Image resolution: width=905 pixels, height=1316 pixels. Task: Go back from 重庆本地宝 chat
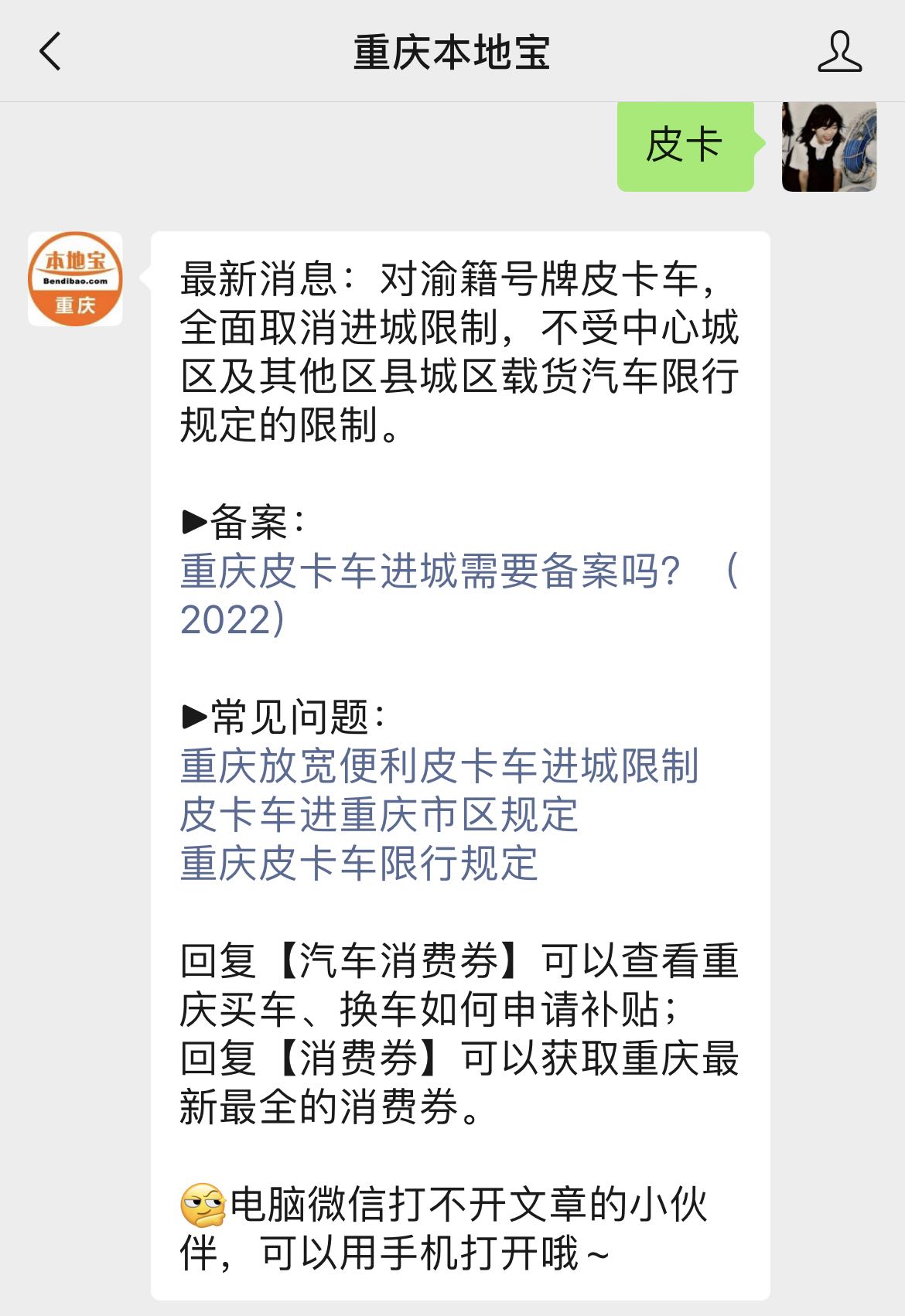(x=50, y=53)
